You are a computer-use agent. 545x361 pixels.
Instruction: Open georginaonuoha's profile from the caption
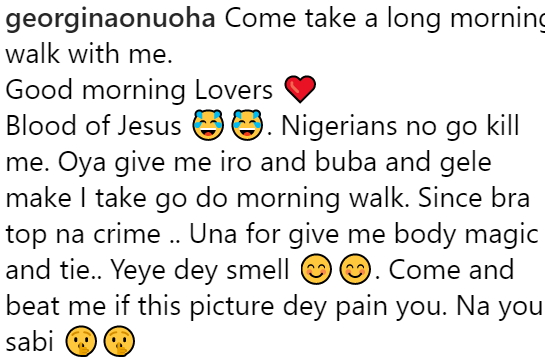tap(111, 19)
